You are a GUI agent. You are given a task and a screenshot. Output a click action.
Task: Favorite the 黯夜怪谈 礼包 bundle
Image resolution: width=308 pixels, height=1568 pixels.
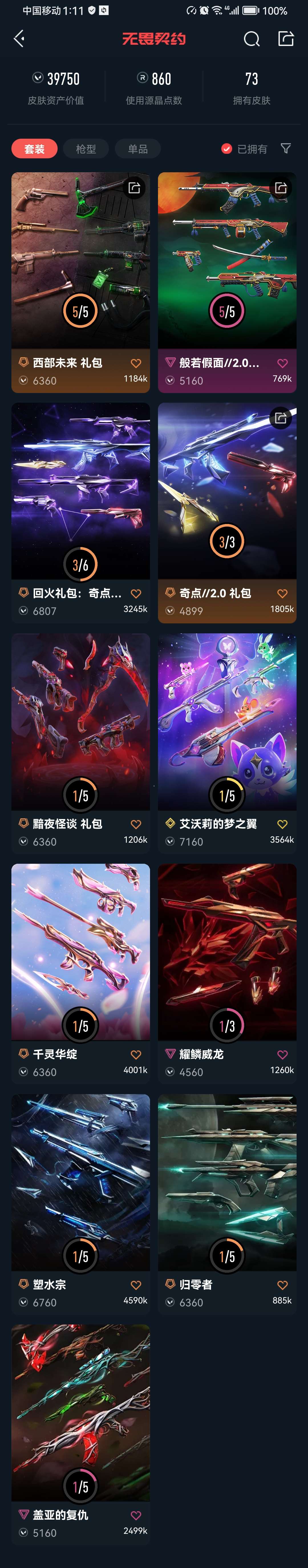pos(136,824)
